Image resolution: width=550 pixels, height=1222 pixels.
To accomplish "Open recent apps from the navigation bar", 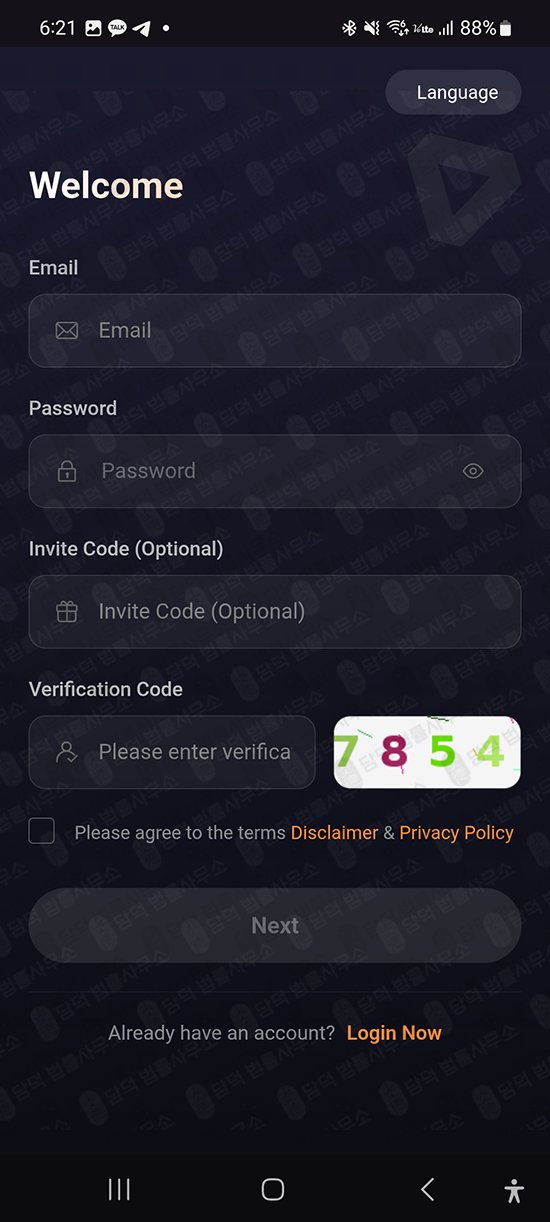I will (119, 1189).
